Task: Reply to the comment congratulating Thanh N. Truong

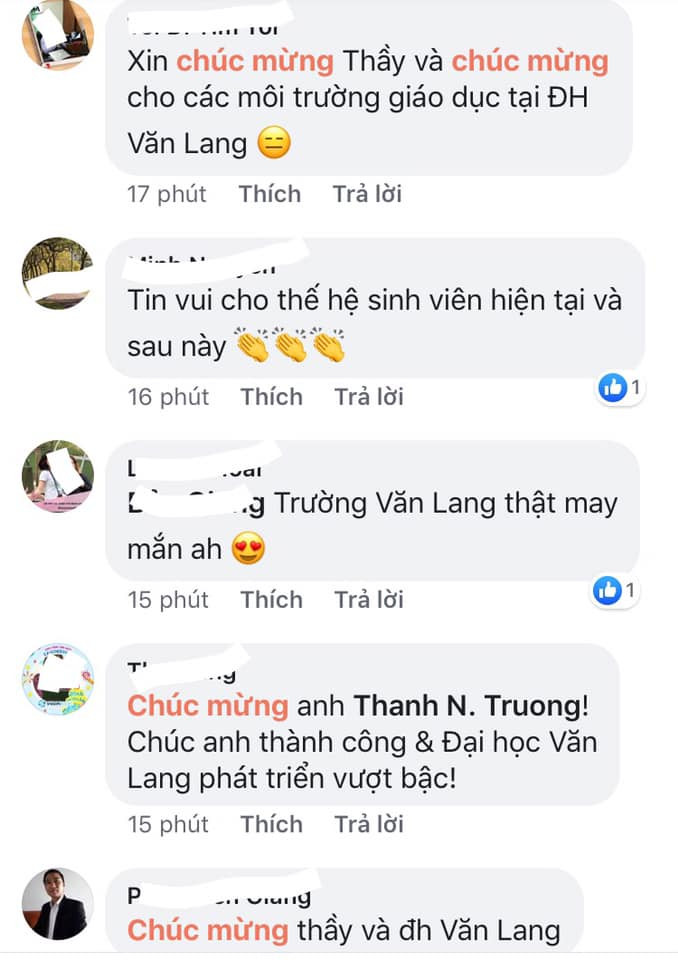Action: click(369, 824)
